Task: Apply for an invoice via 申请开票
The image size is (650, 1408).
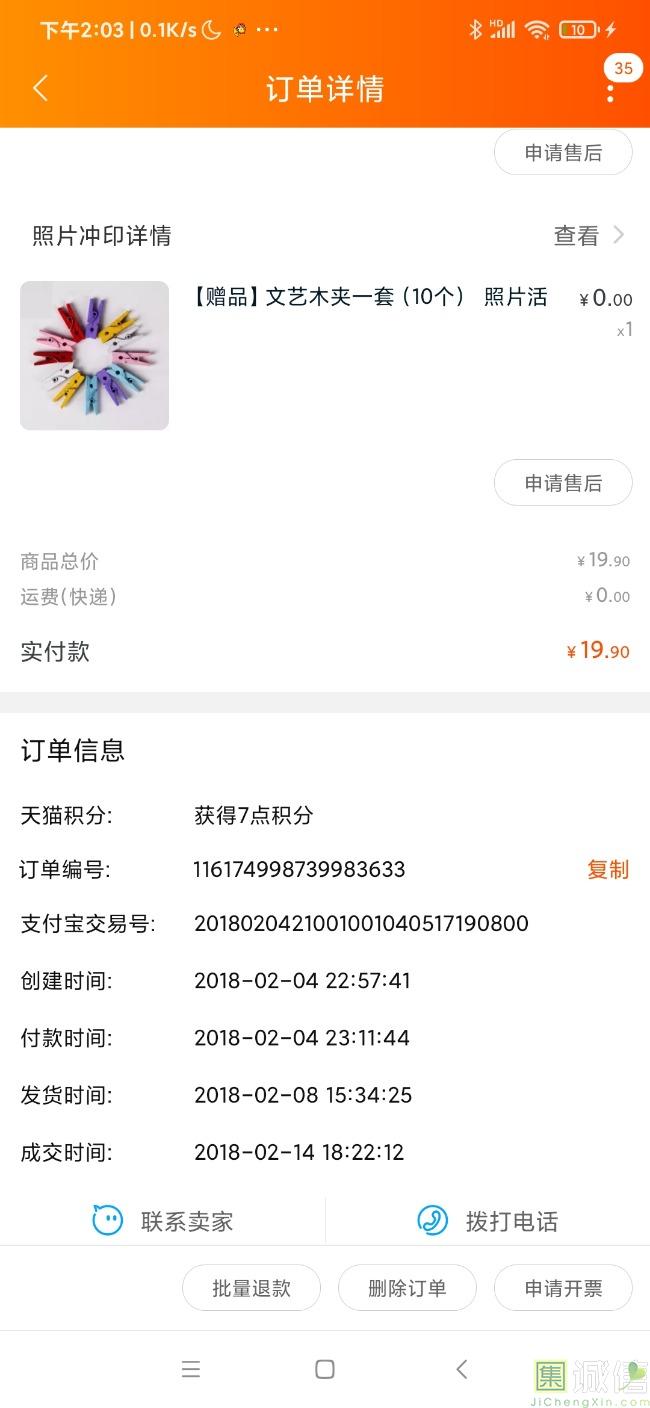Action: pyautogui.click(x=563, y=1288)
